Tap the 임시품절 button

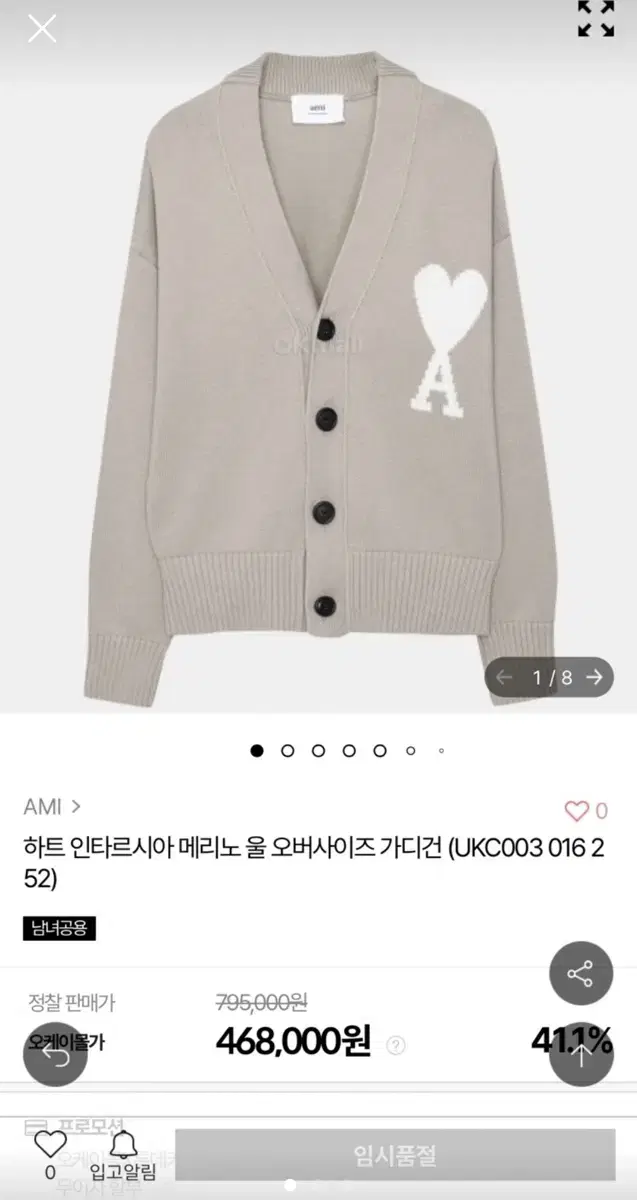395,1156
